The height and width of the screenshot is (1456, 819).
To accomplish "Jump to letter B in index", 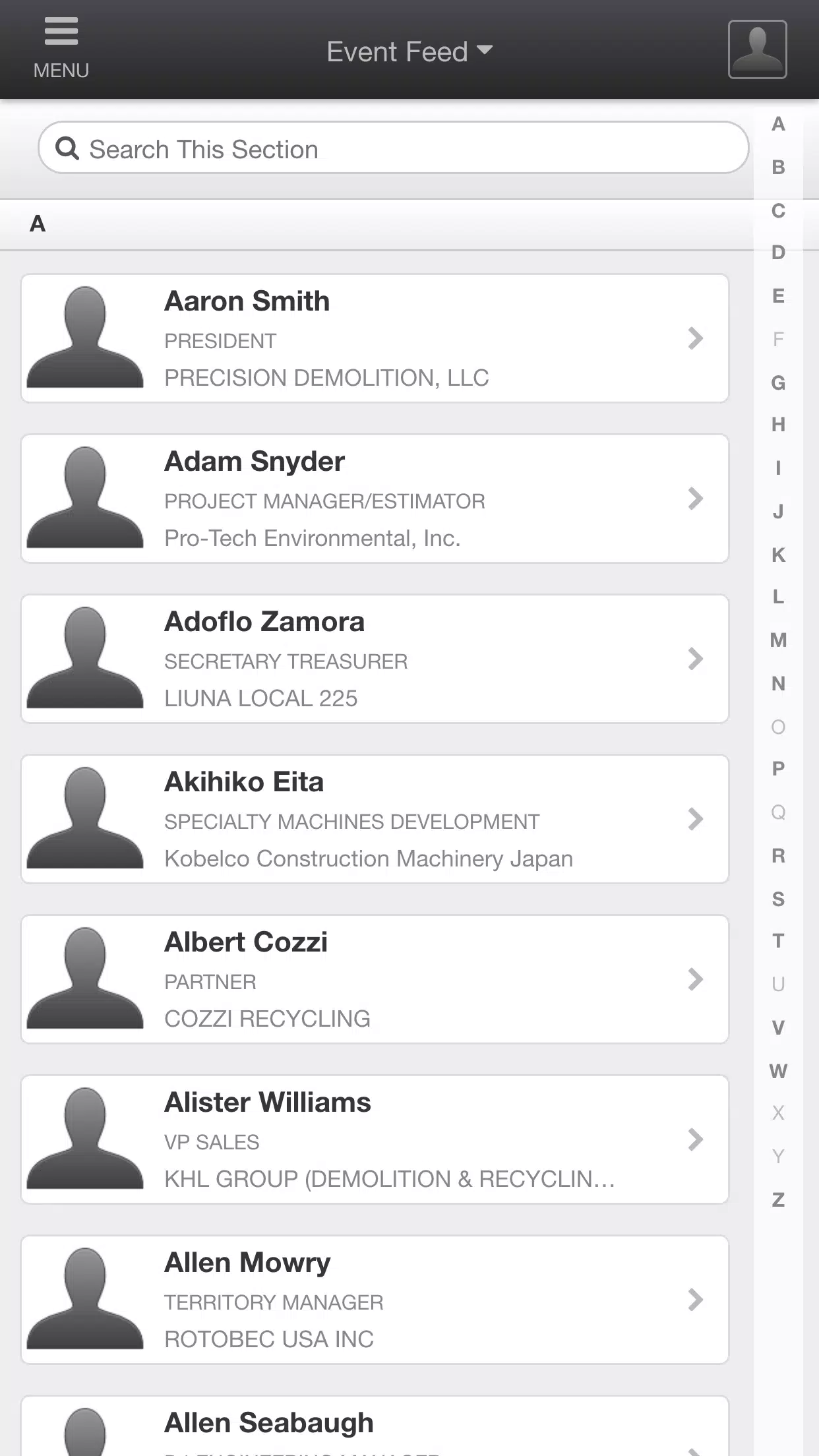I will [x=778, y=167].
